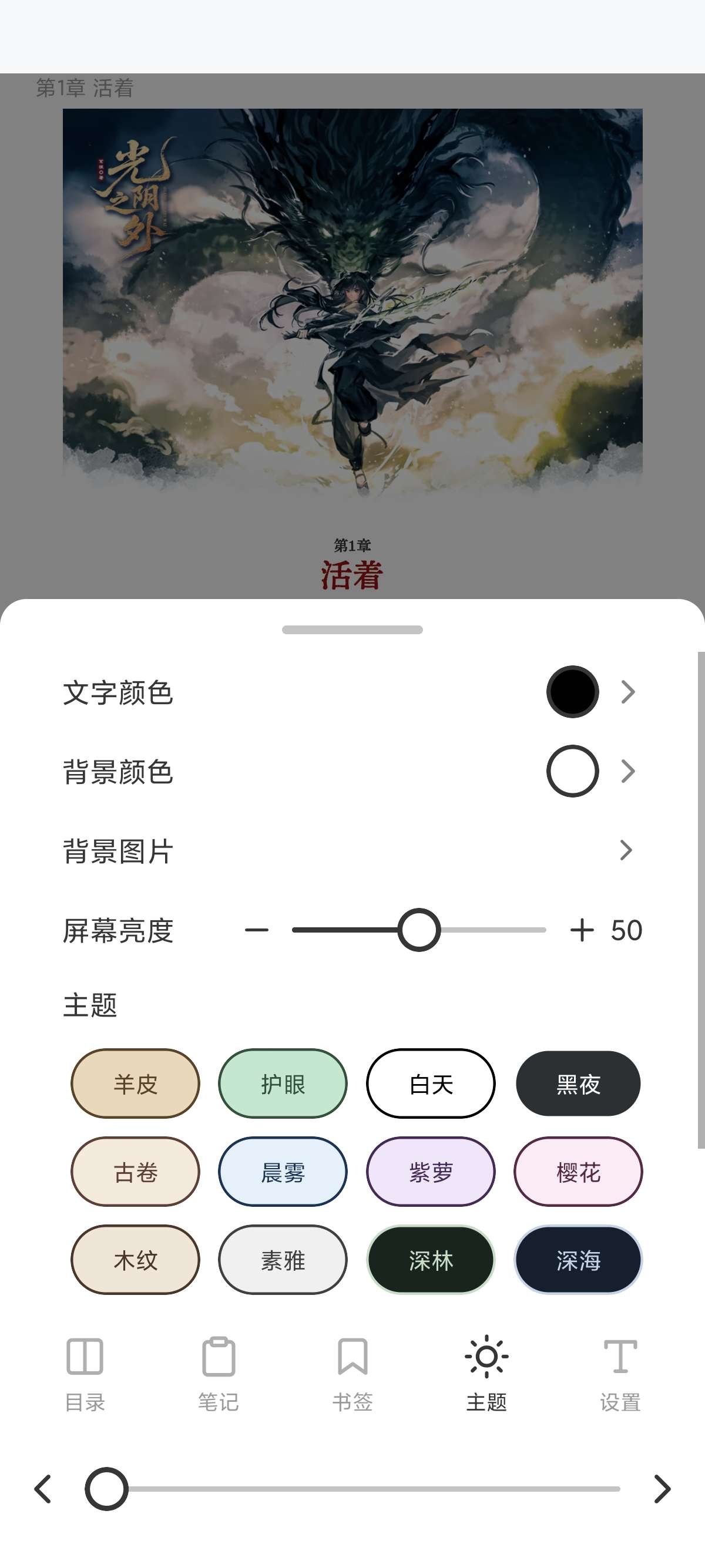The image size is (705, 1568).
Task: Open the 书签 bookmarks tab
Action: click(x=352, y=1374)
